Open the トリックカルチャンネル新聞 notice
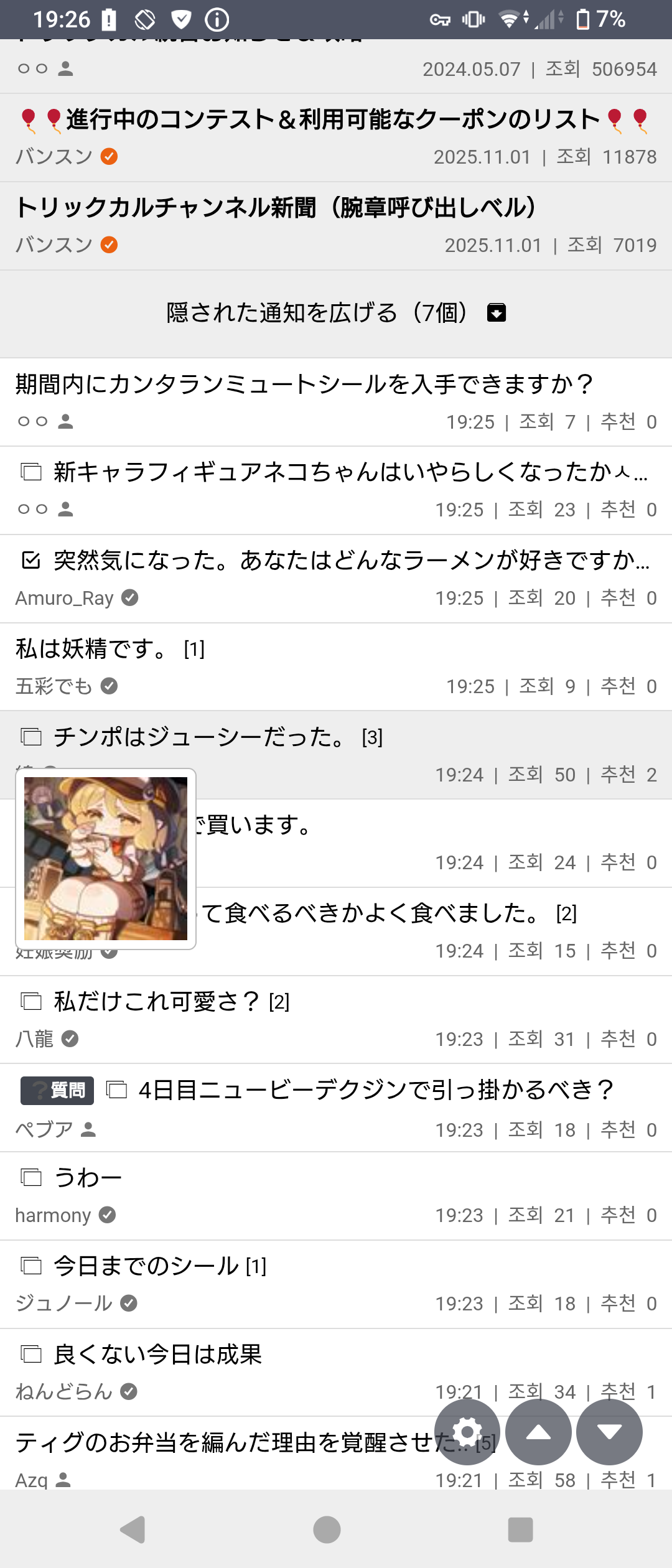Viewport: 672px width, 1568px height. coord(276,208)
